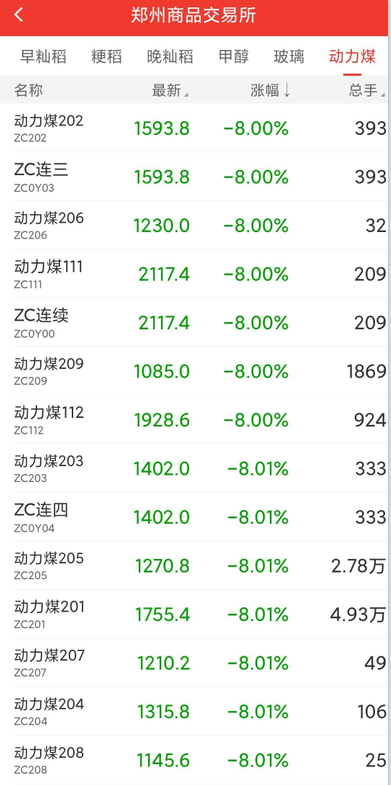The height and width of the screenshot is (785, 391).
Task: Go back using the top-left arrow
Action: click(x=19, y=16)
